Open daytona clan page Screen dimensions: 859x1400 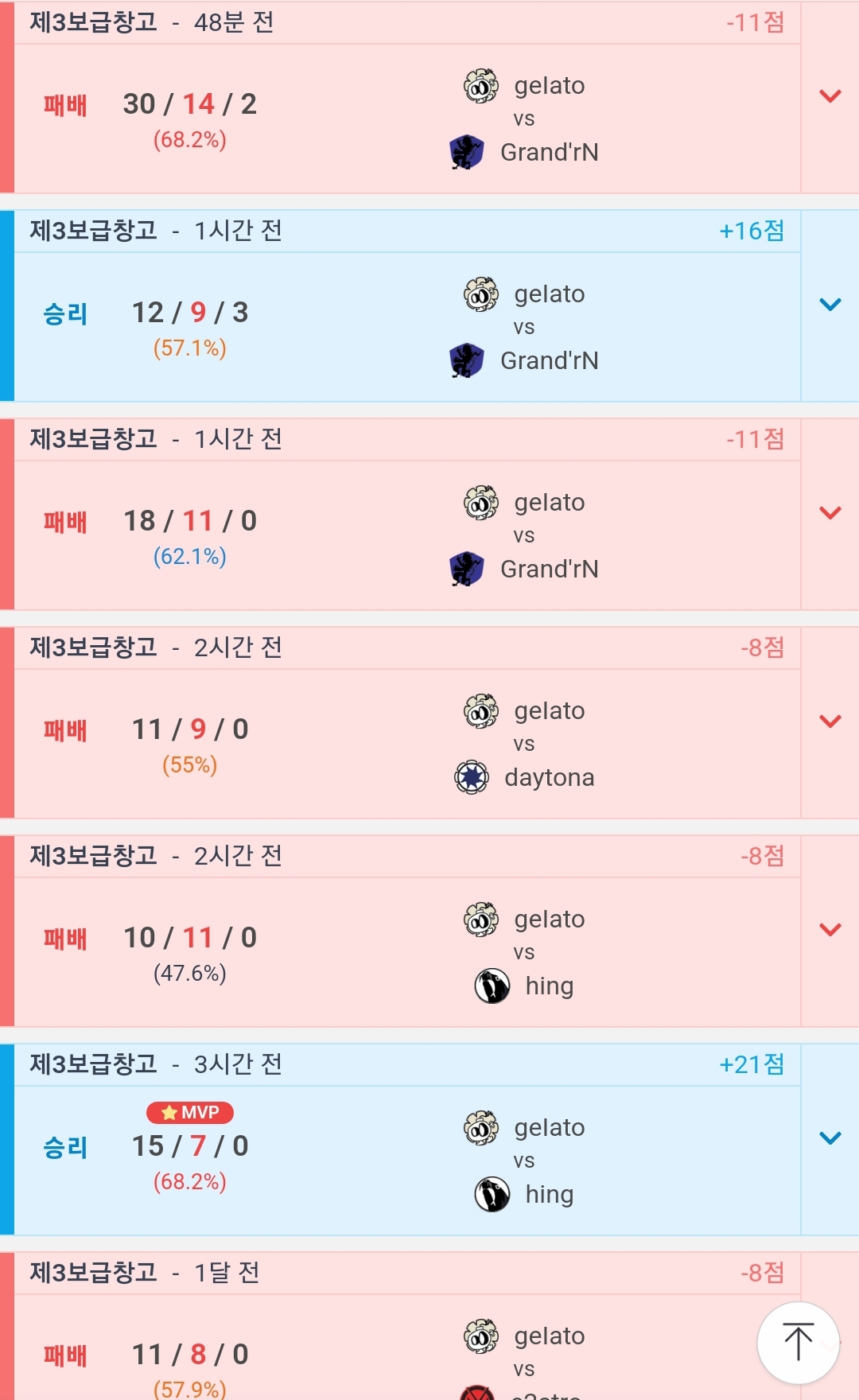(548, 777)
